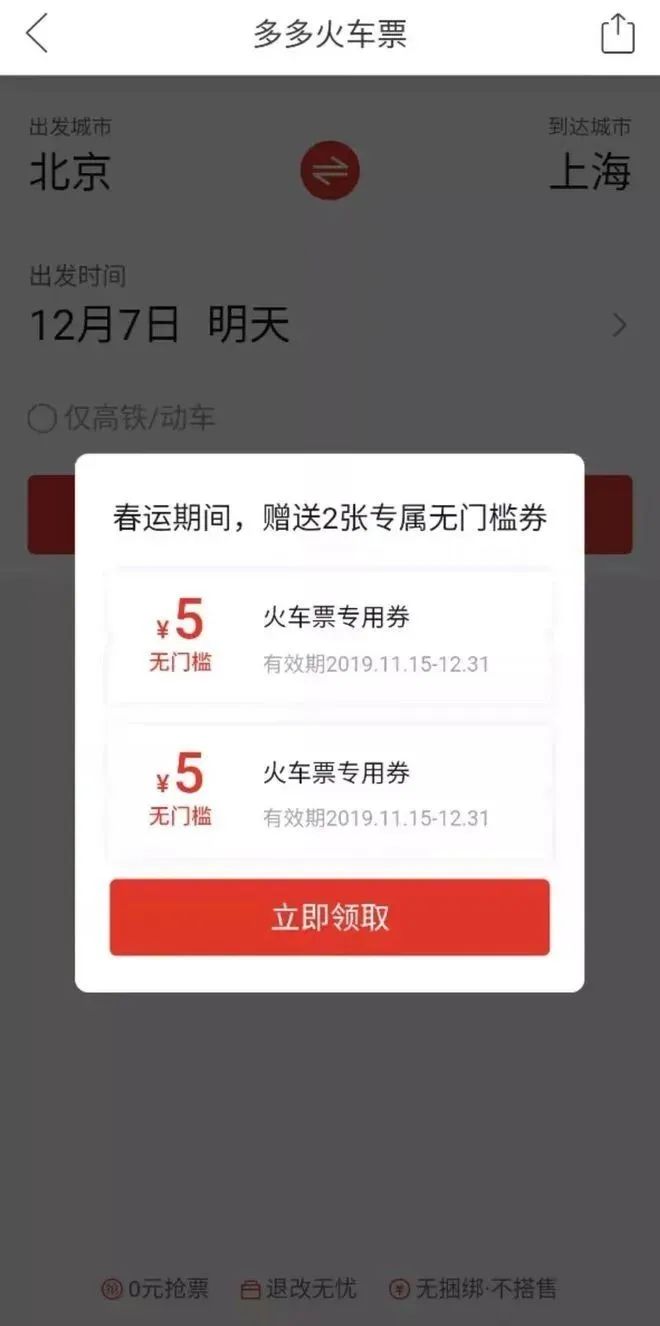
Task: Enable the 仅高铁/动车 option
Action: click(x=42, y=418)
